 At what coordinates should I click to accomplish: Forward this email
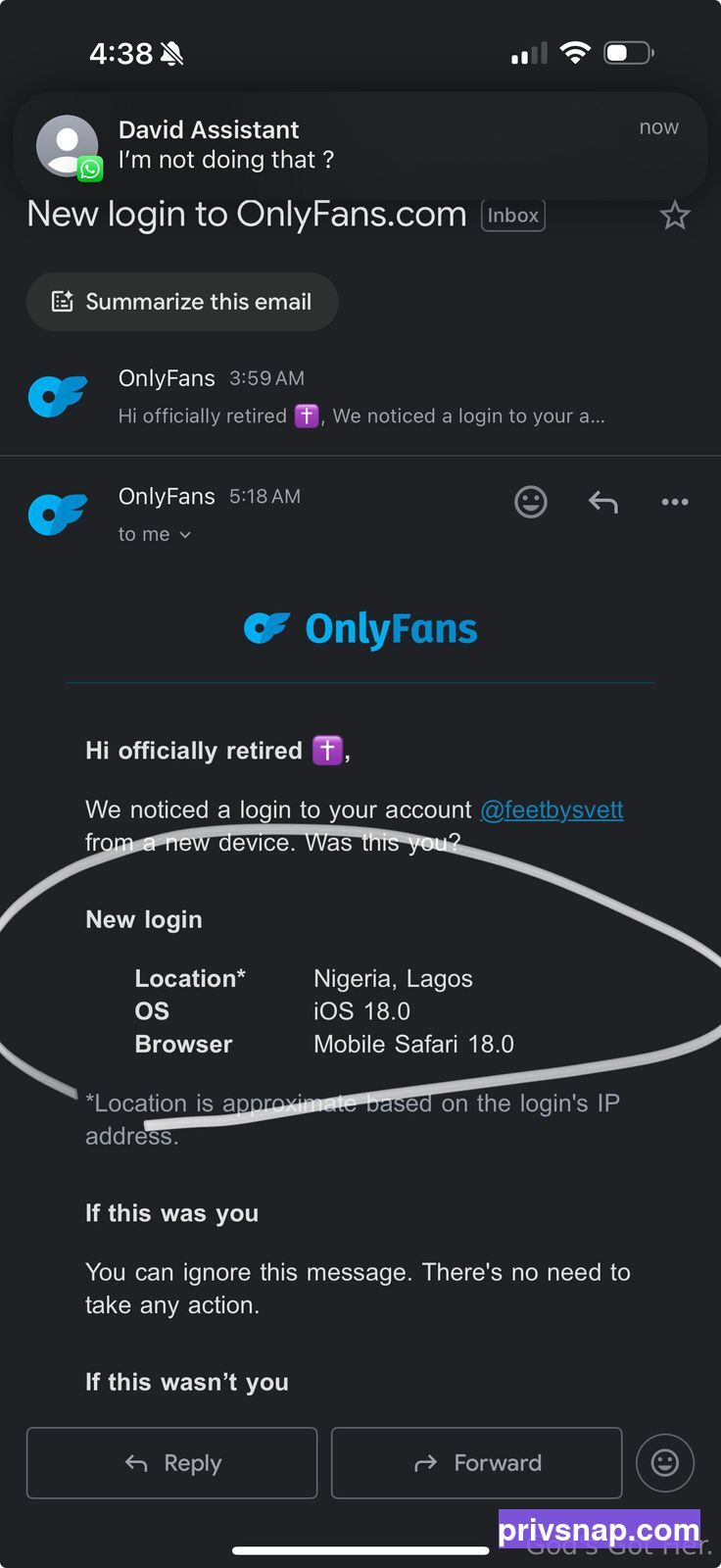pos(477,1463)
